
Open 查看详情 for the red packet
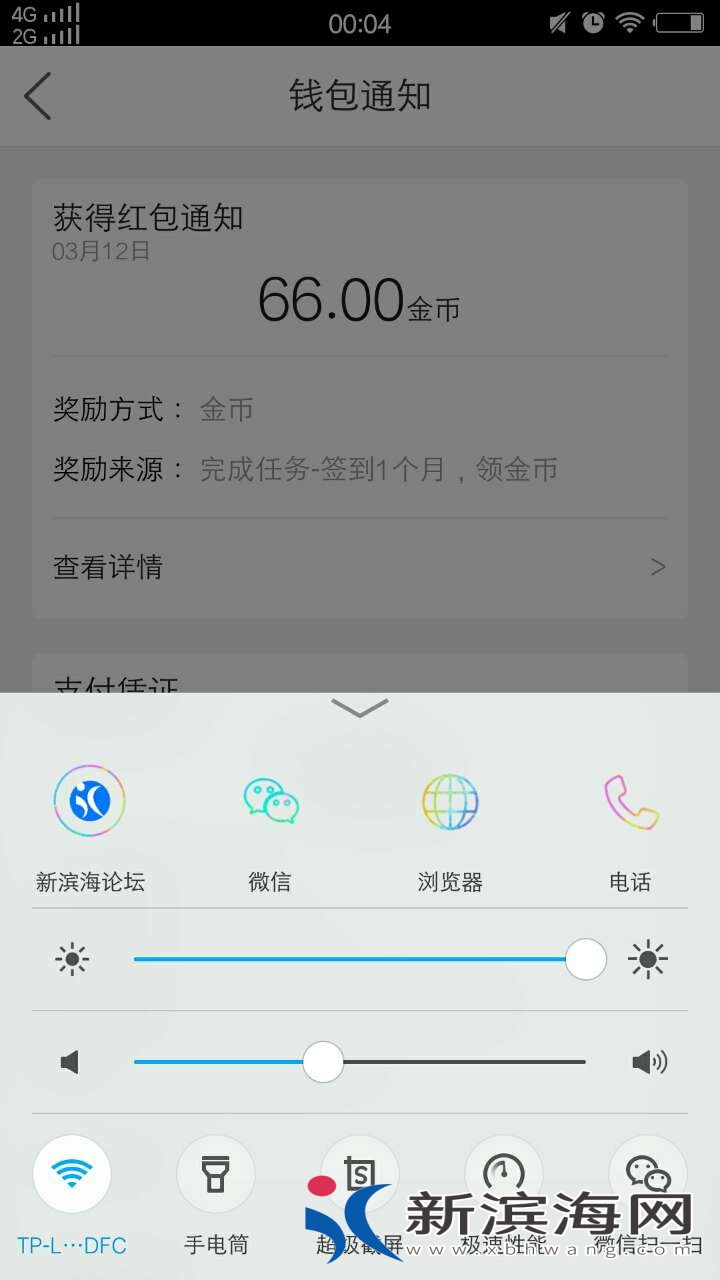(360, 567)
